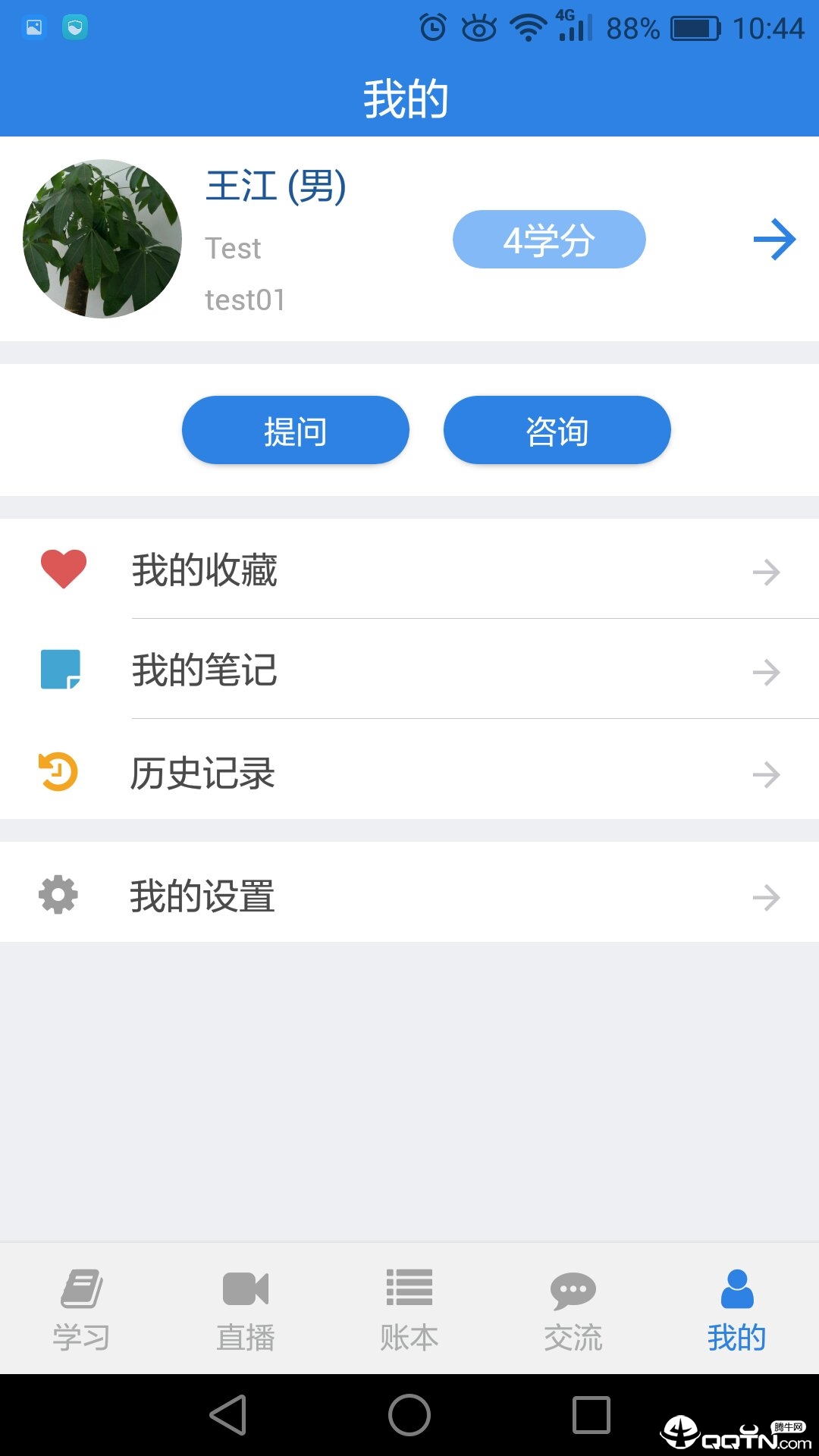Tap the speech bubble icon on 交流 tab

tap(573, 1289)
